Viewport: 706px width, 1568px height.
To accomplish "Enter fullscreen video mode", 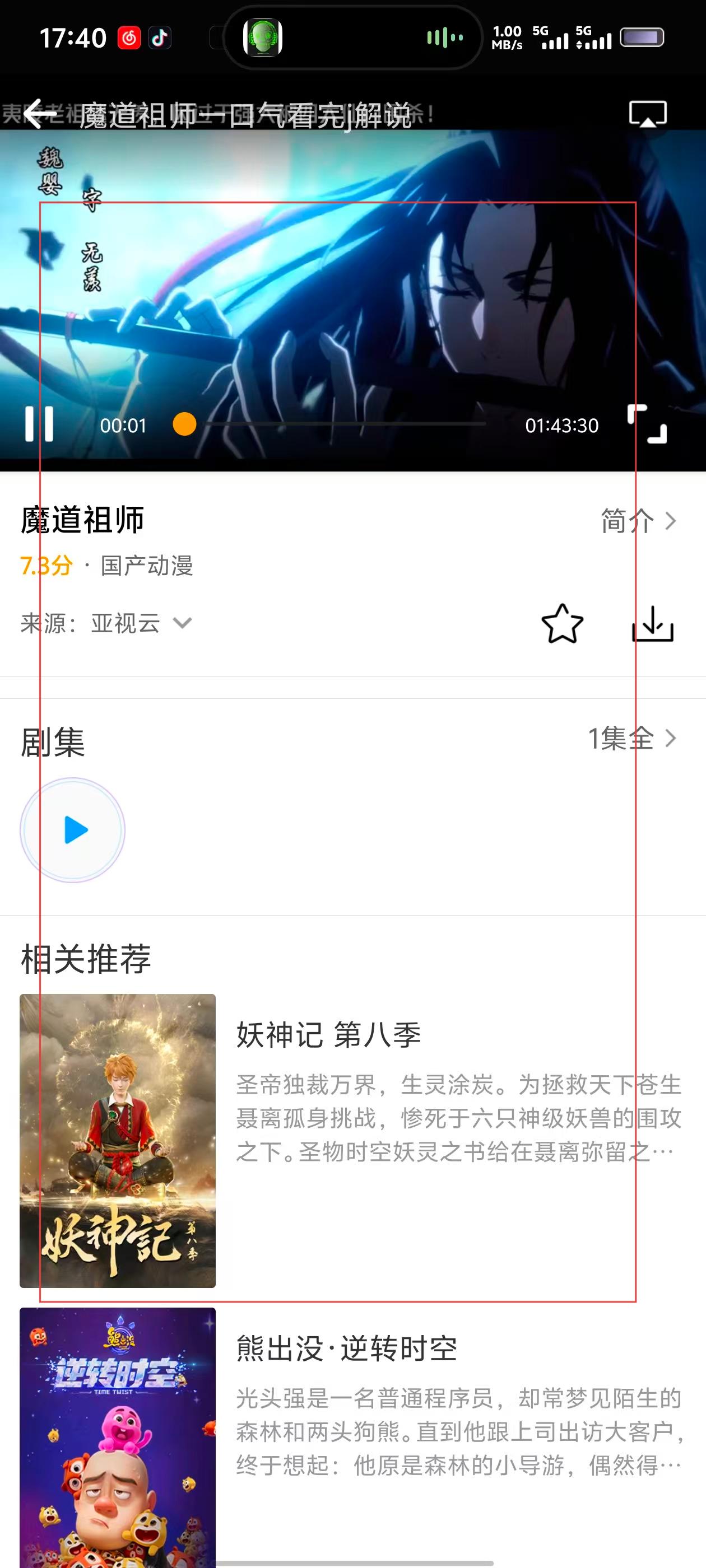I will (x=647, y=424).
